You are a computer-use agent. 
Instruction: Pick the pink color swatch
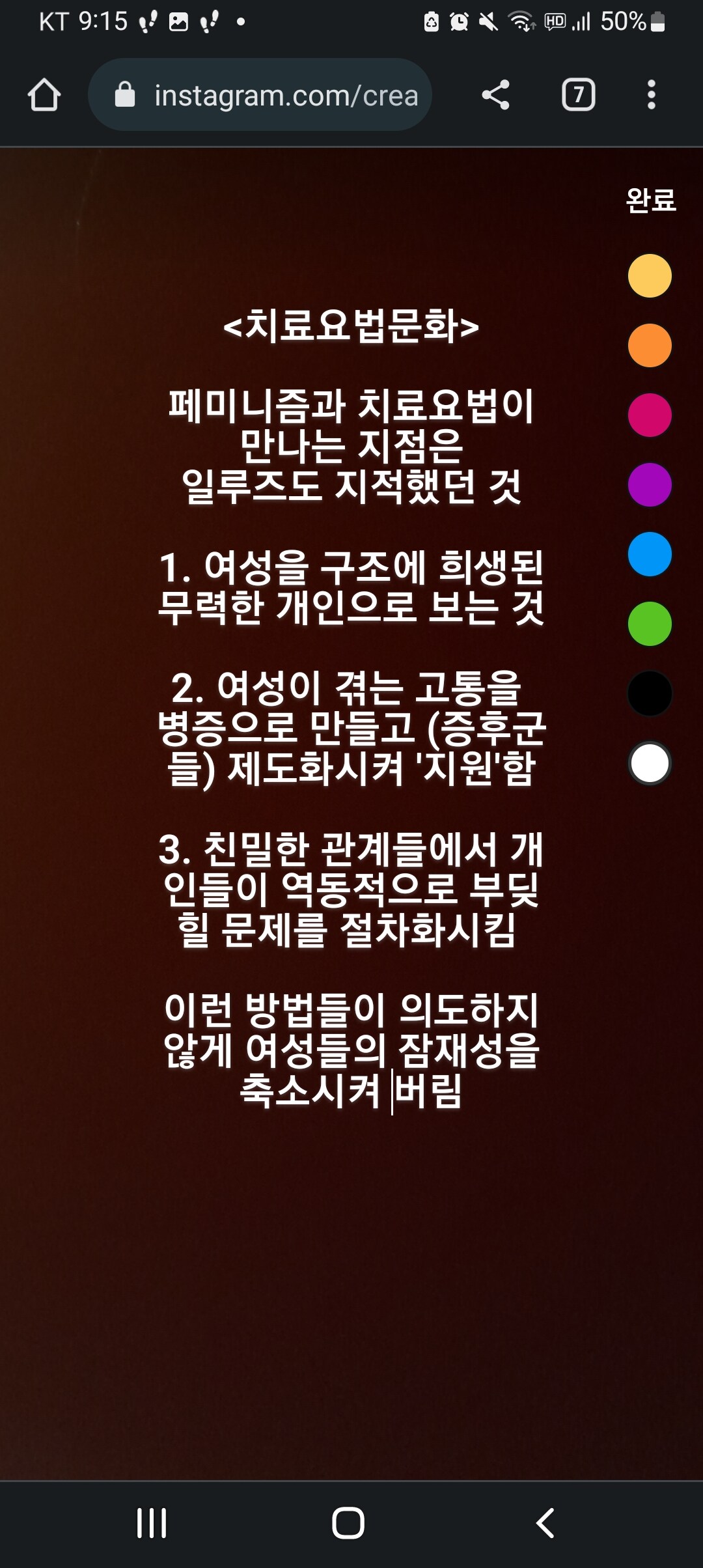click(x=650, y=415)
